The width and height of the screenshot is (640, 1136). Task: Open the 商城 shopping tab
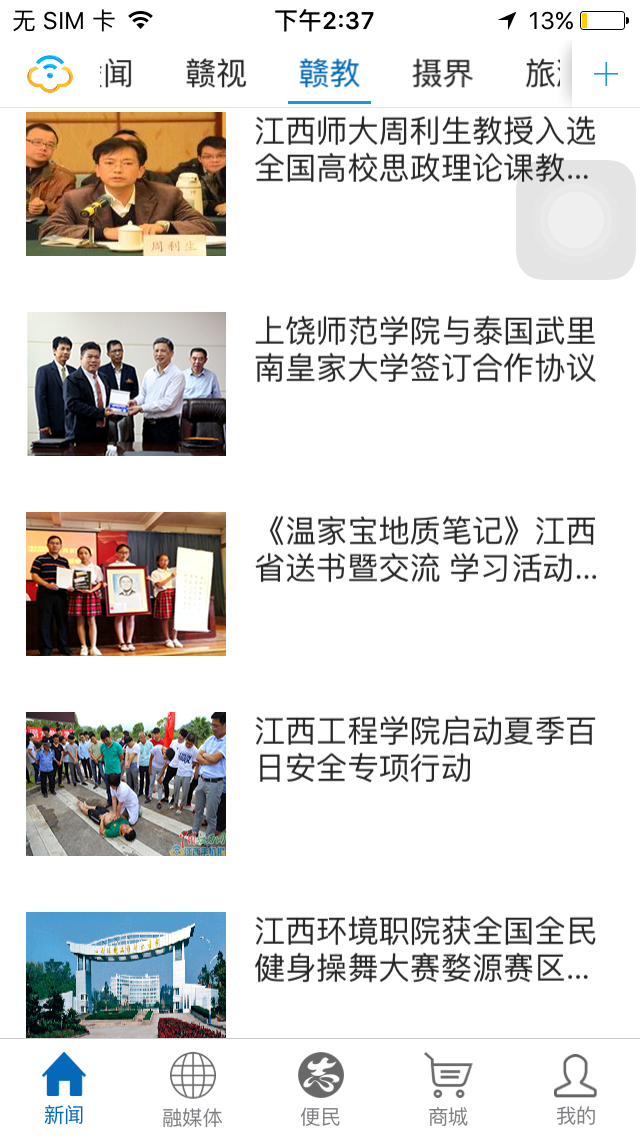448,1088
